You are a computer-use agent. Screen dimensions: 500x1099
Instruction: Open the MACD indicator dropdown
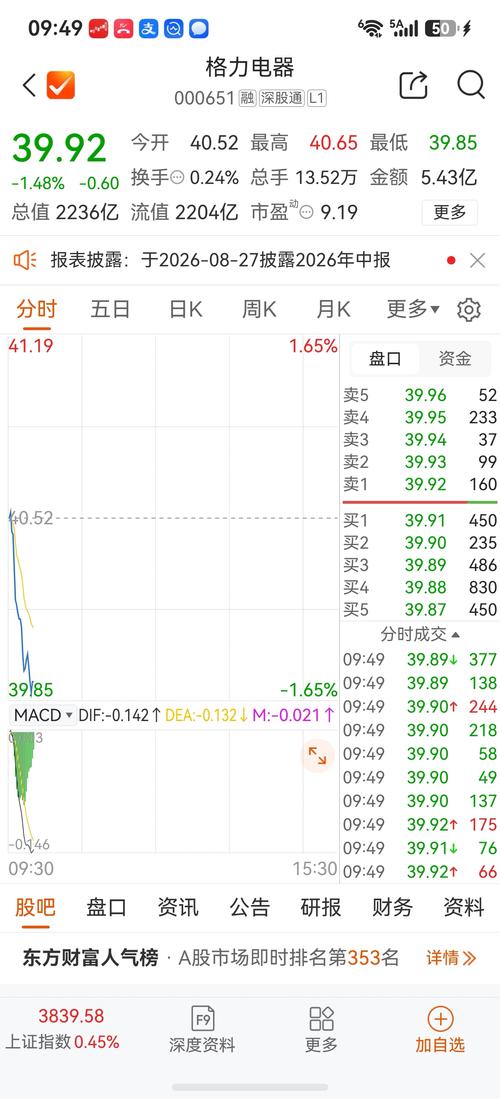click(x=43, y=716)
